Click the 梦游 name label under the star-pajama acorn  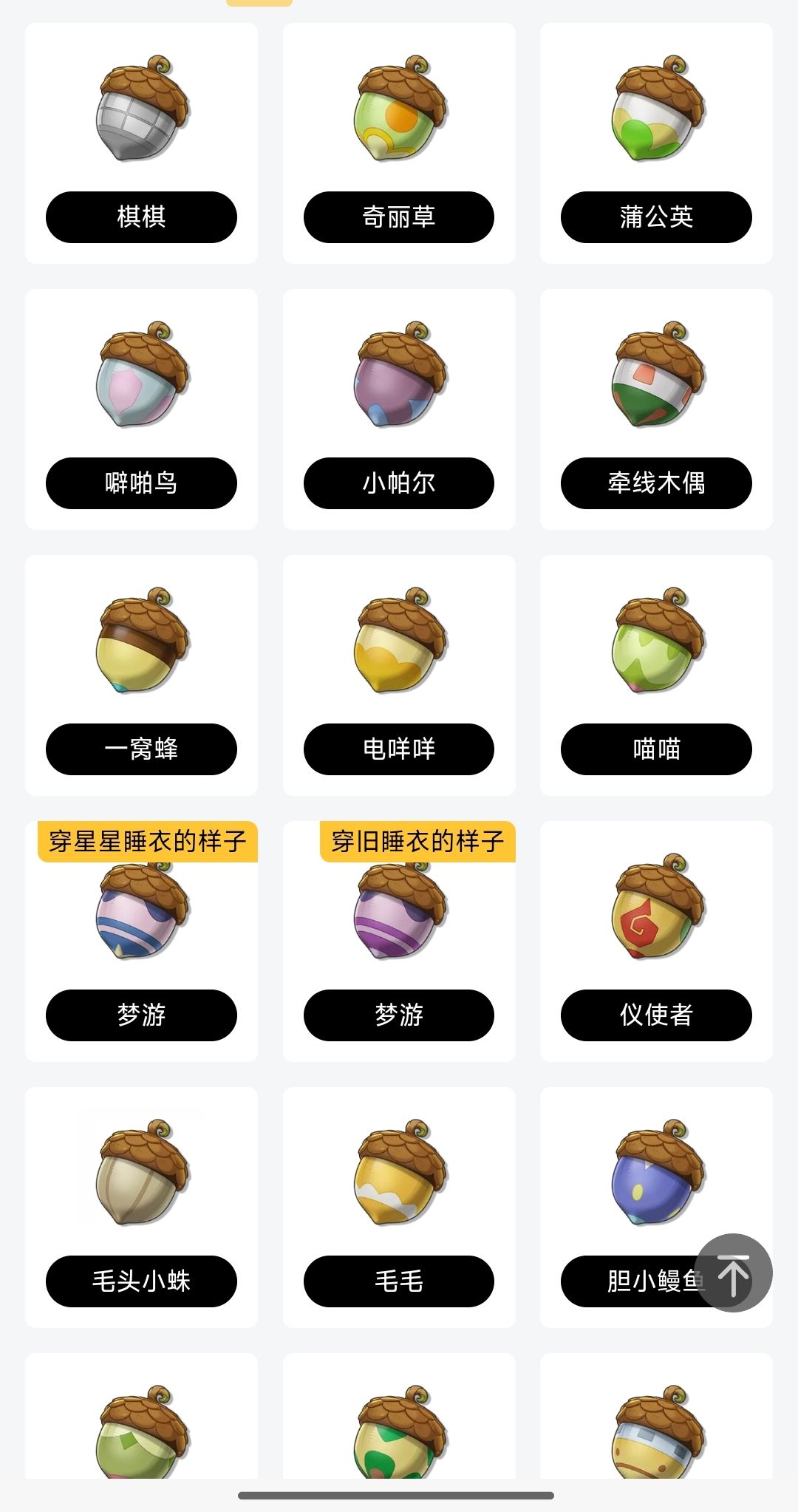point(141,1015)
